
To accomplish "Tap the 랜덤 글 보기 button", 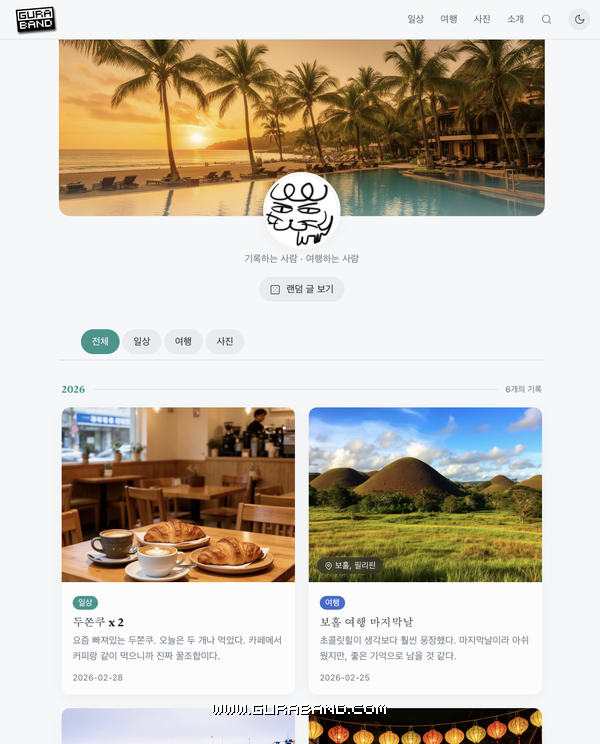I will [x=301, y=289].
